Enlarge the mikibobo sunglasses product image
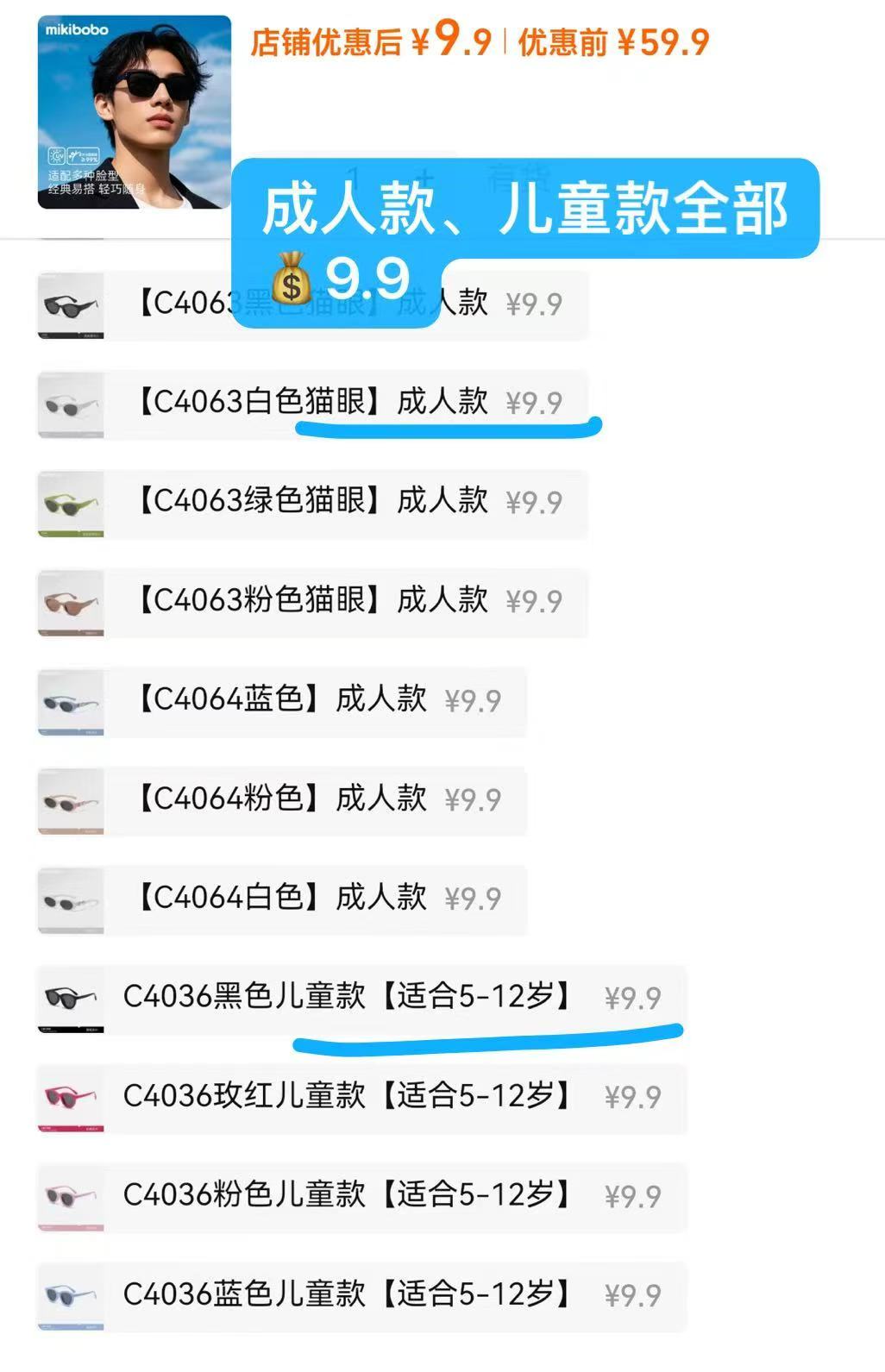885x1372 pixels. 135,112
